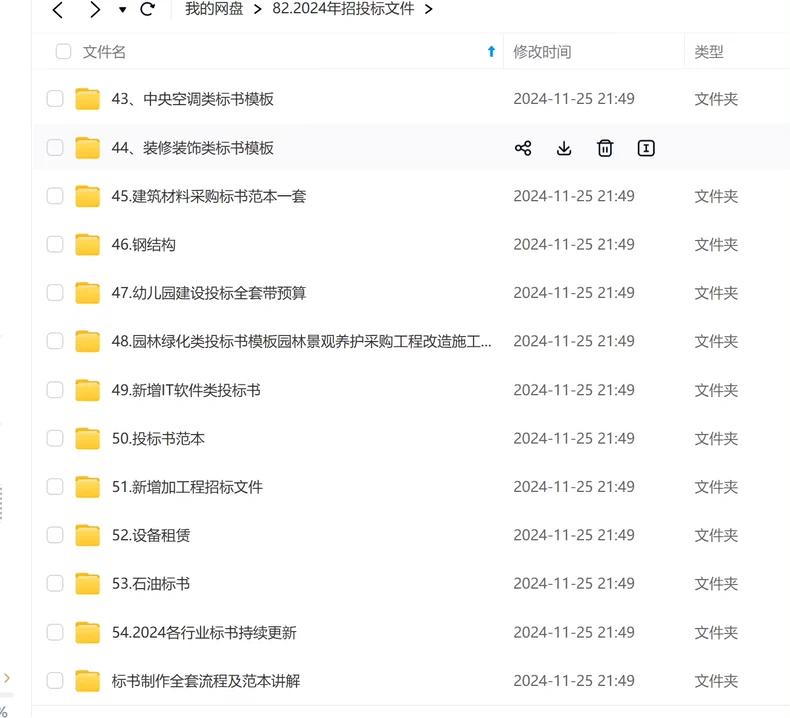Delete the 44、装修装饰类标书模板 folder

[605, 148]
